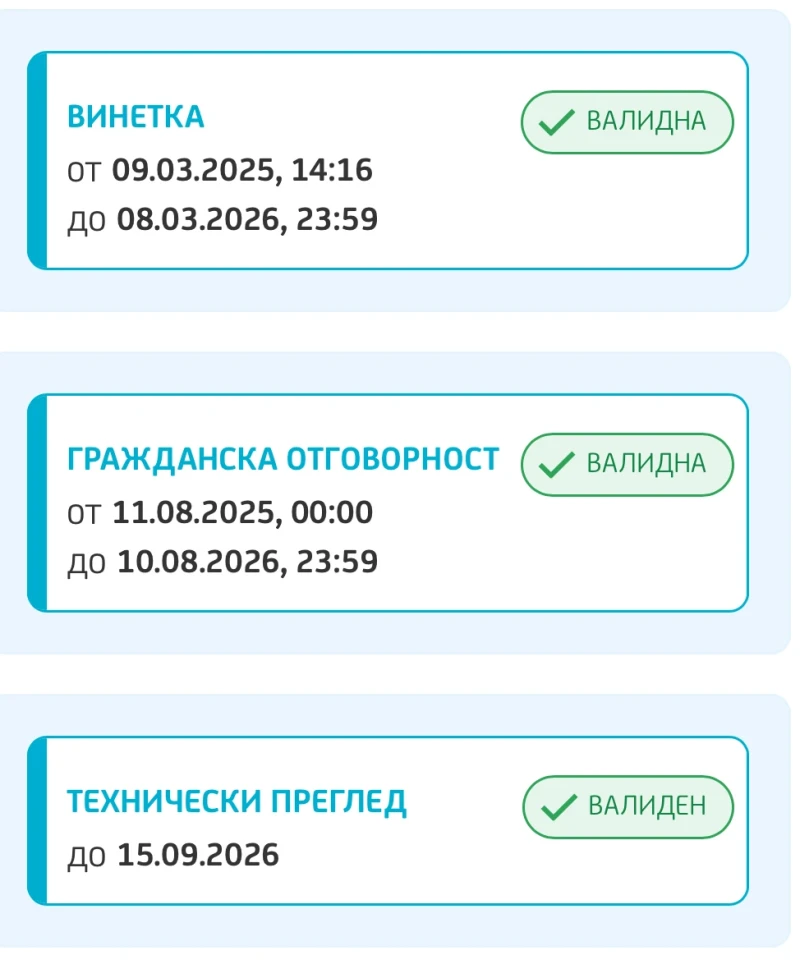Image resolution: width=800 pixels, height=978 pixels.
Task: Select the teal accent bar beside ВИНЕТКА
Action: [x=40, y=162]
